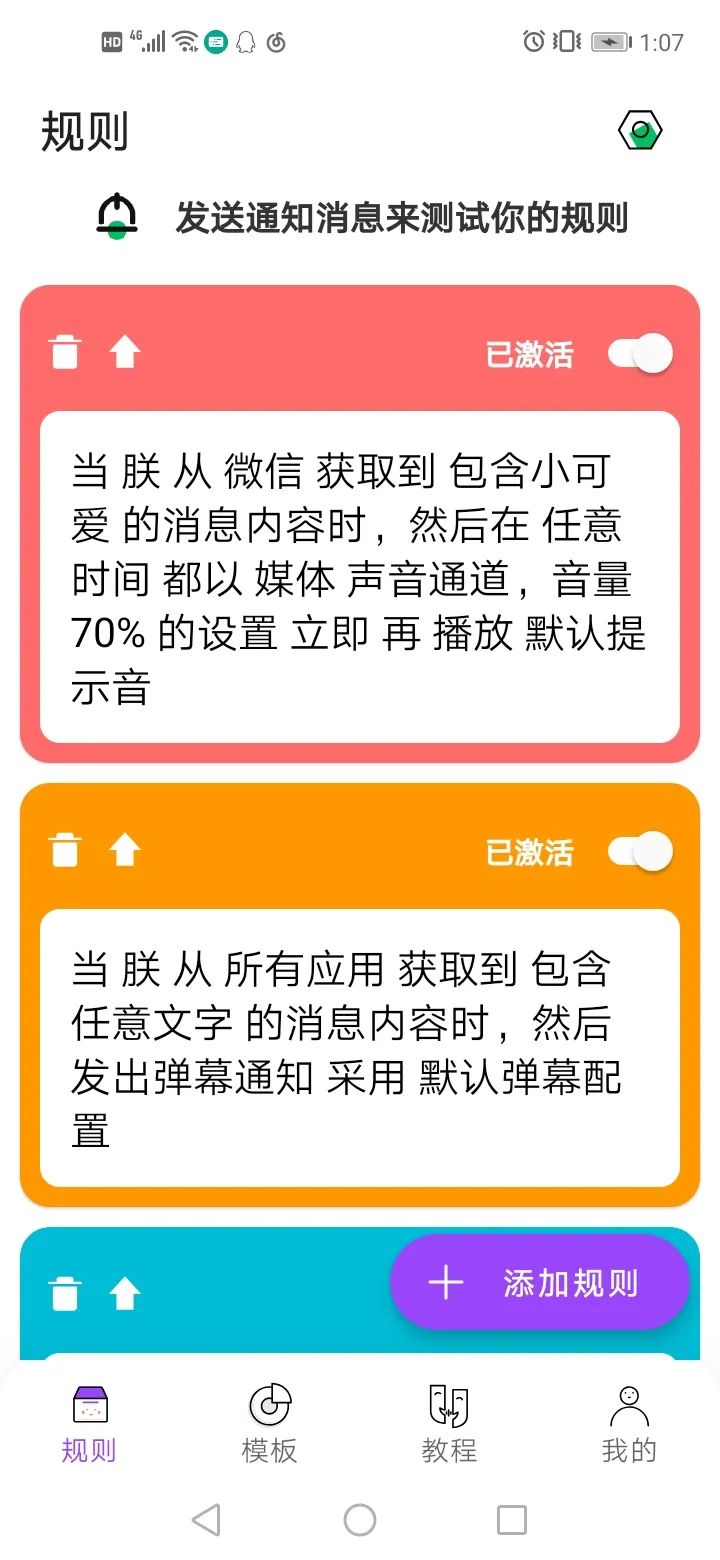Viewport: 720px width, 1560px height.
Task: Tap 添加规则 to add a rule
Action: pos(540,1283)
